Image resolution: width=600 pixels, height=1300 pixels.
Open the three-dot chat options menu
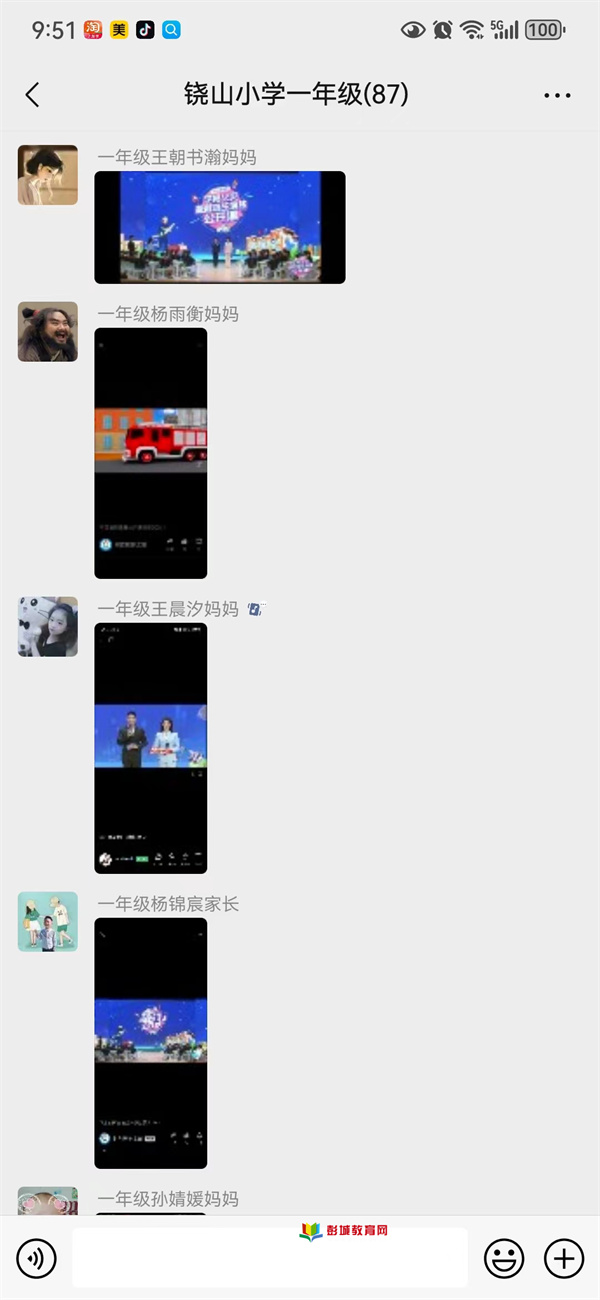pyautogui.click(x=557, y=95)
